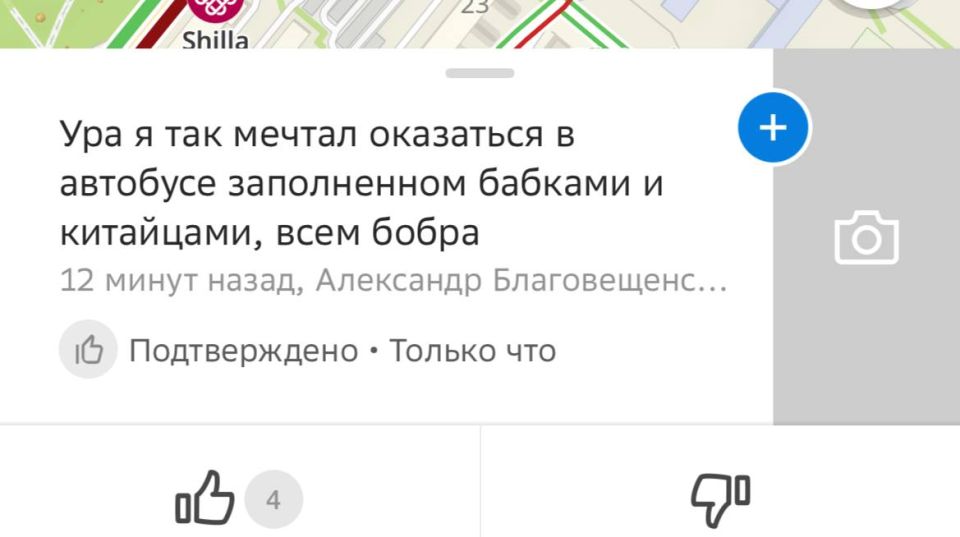Tap the blue plus button
Image resolution: width=960 pixels, height=537 pixels.
773,127
